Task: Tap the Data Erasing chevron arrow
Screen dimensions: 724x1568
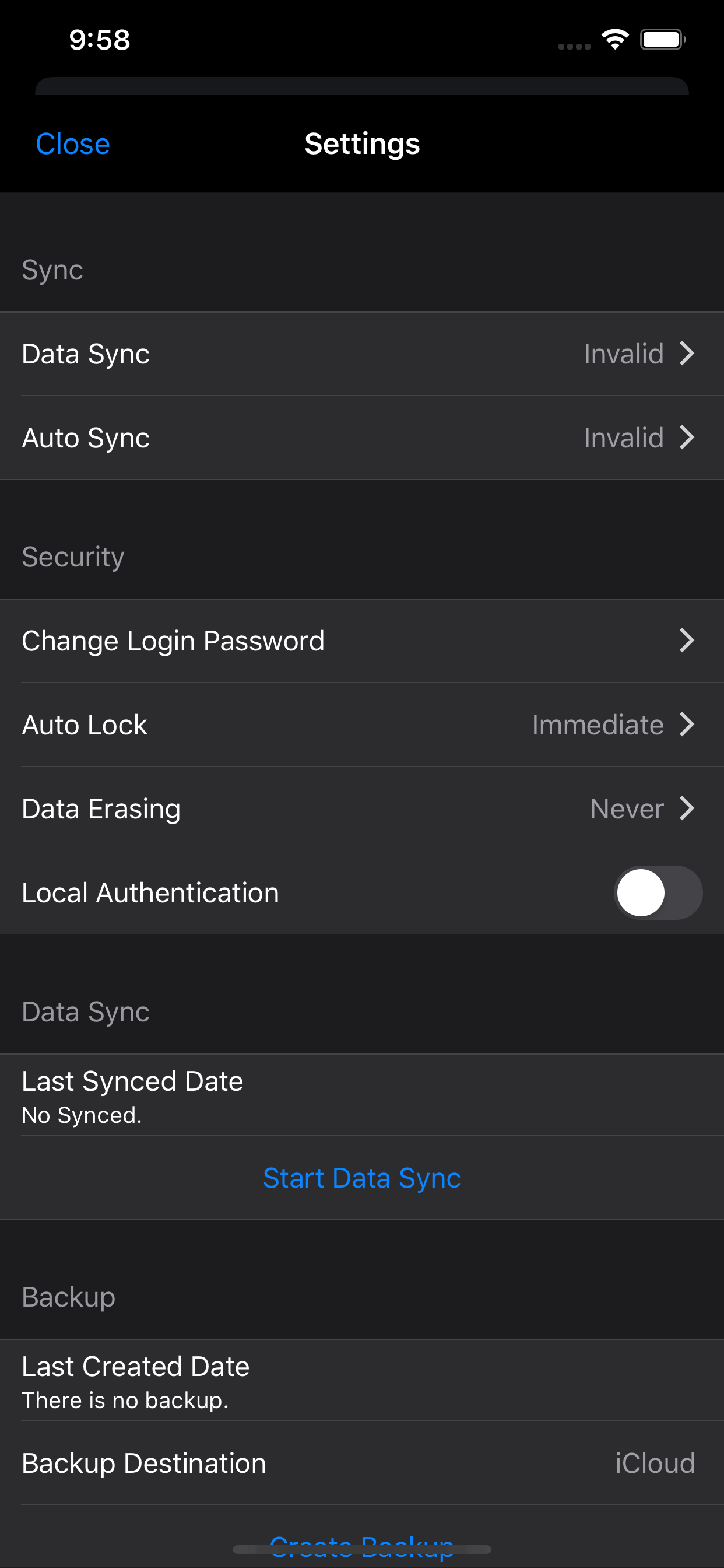Action: pyautogui.click(x=687, y=808)
